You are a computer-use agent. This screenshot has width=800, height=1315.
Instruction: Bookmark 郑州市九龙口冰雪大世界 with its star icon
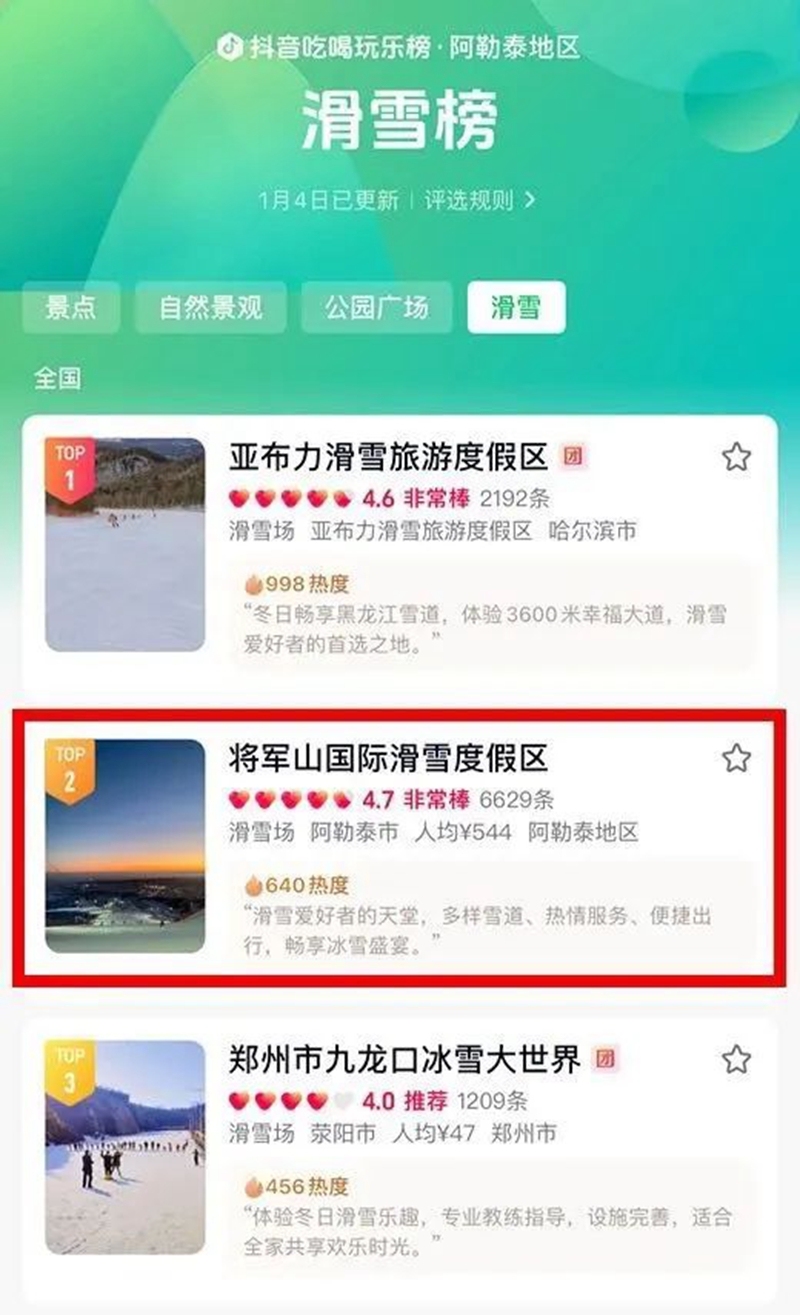pyautogui.click(x=736, y=1059)
